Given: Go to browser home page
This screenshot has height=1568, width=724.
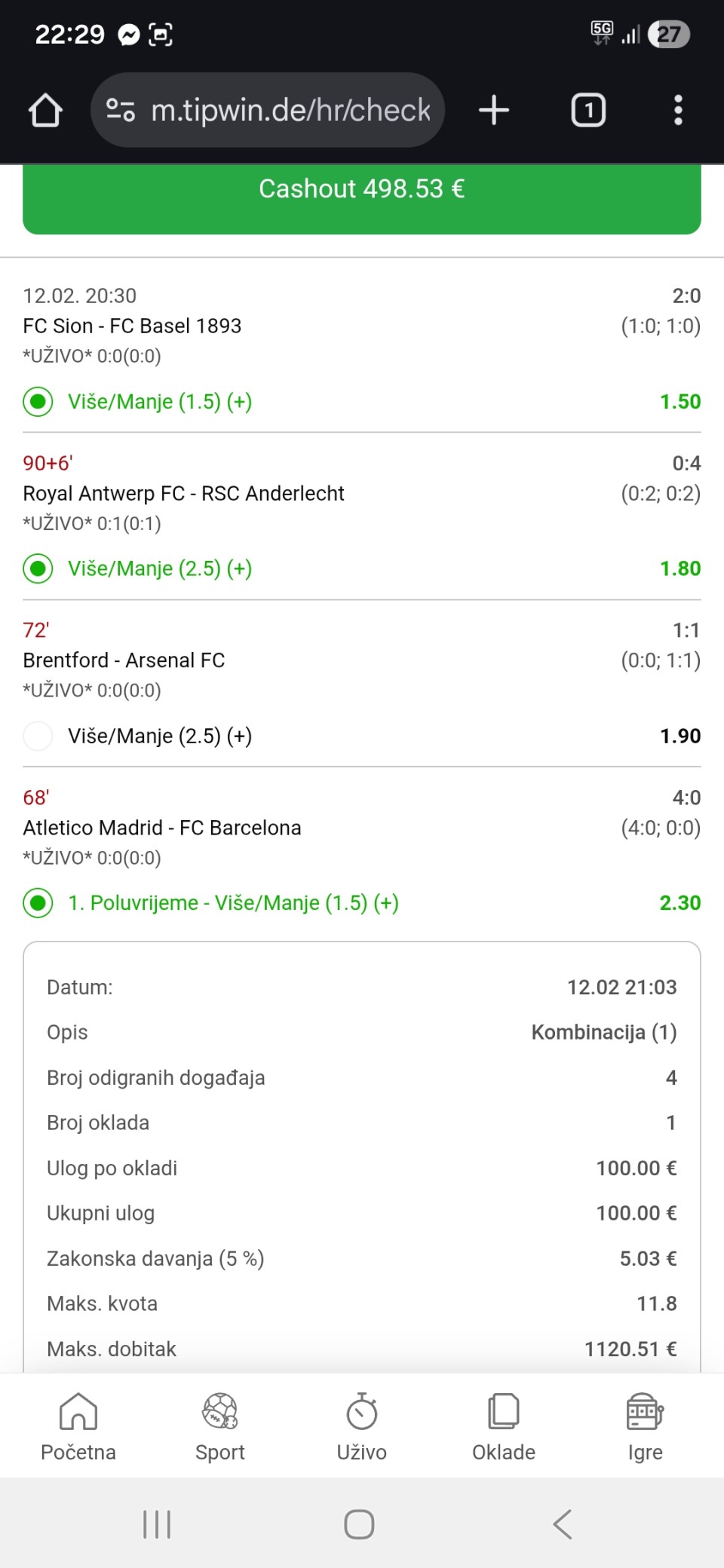Looking at the screenshot, I should [x=45, y=110].
